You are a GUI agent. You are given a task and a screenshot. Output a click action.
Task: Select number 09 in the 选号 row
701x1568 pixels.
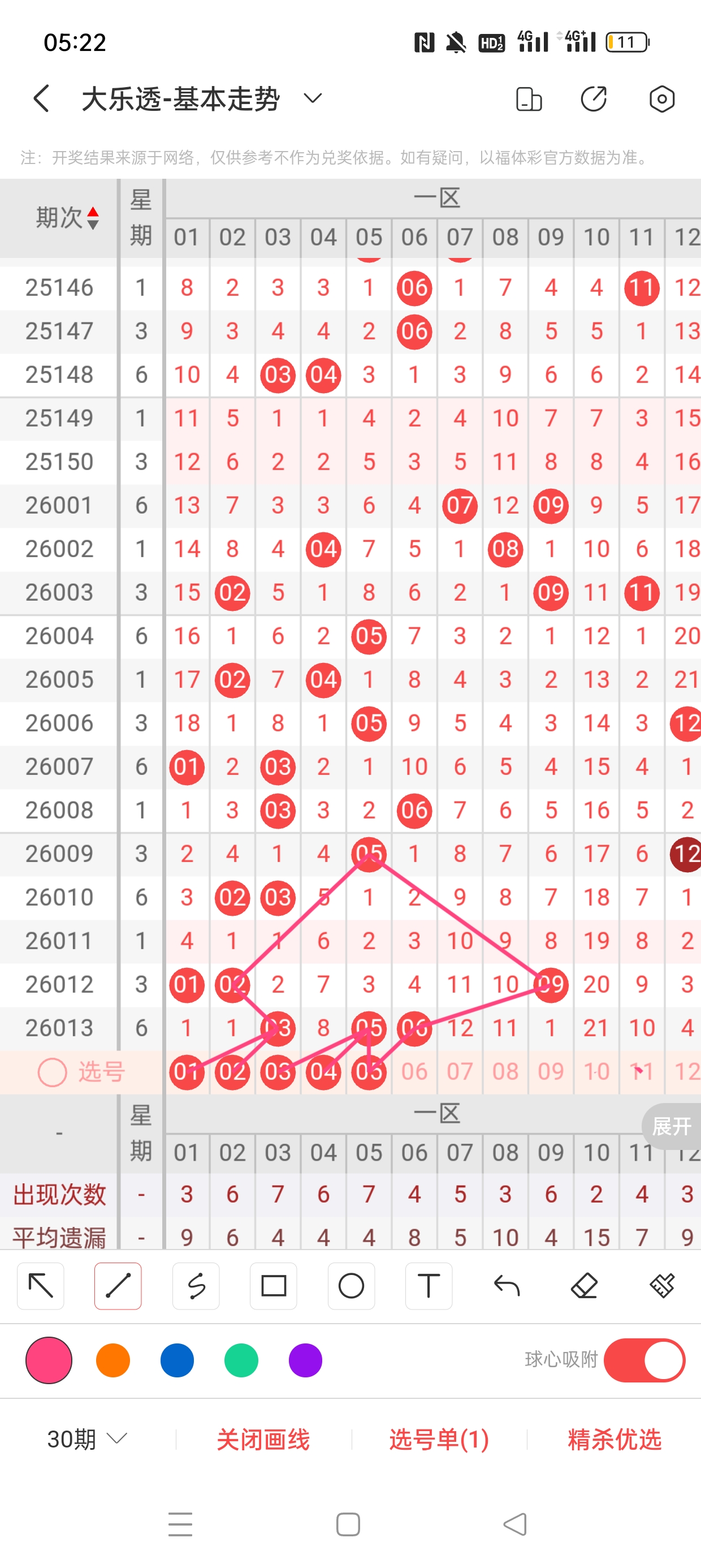click(x=550, y=1072)
